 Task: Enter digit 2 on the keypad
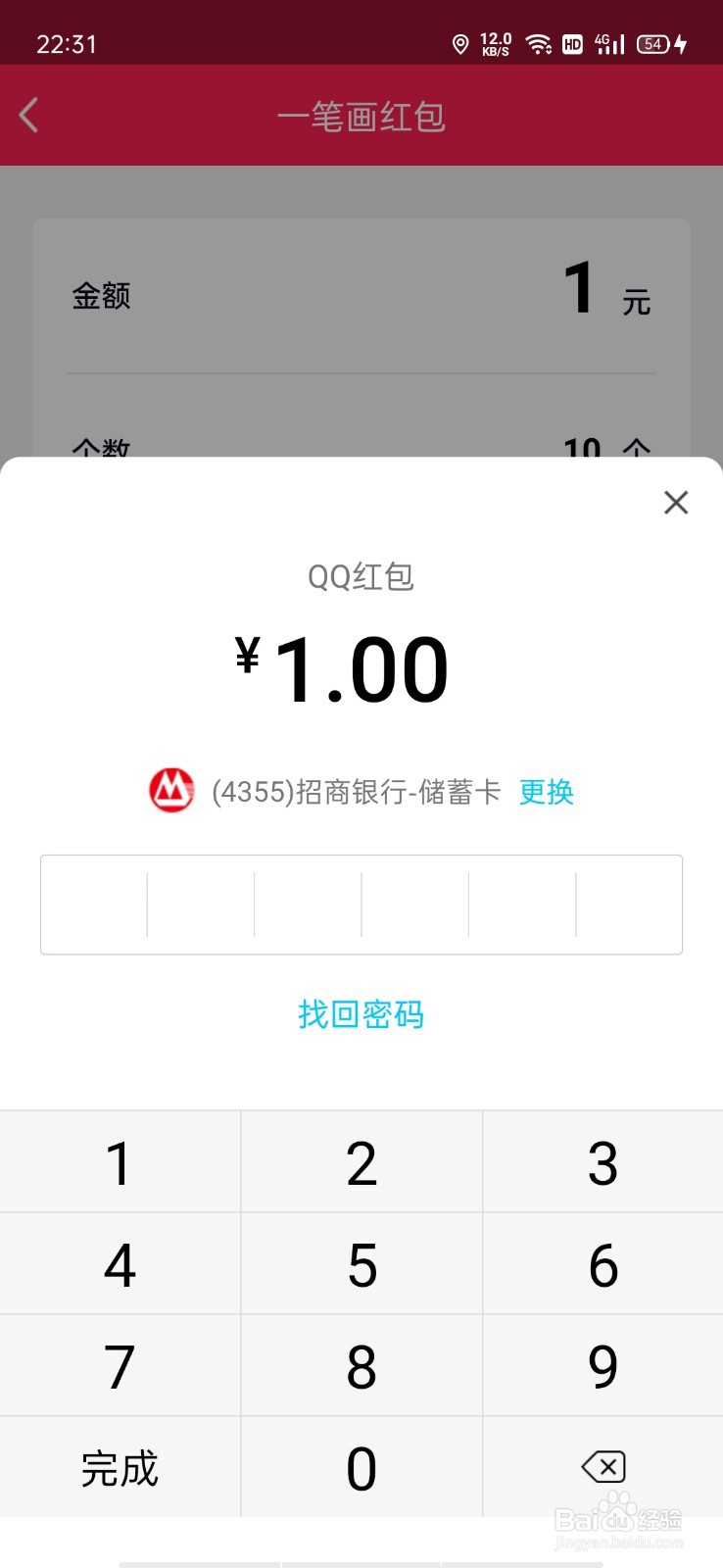(361, 1162)
